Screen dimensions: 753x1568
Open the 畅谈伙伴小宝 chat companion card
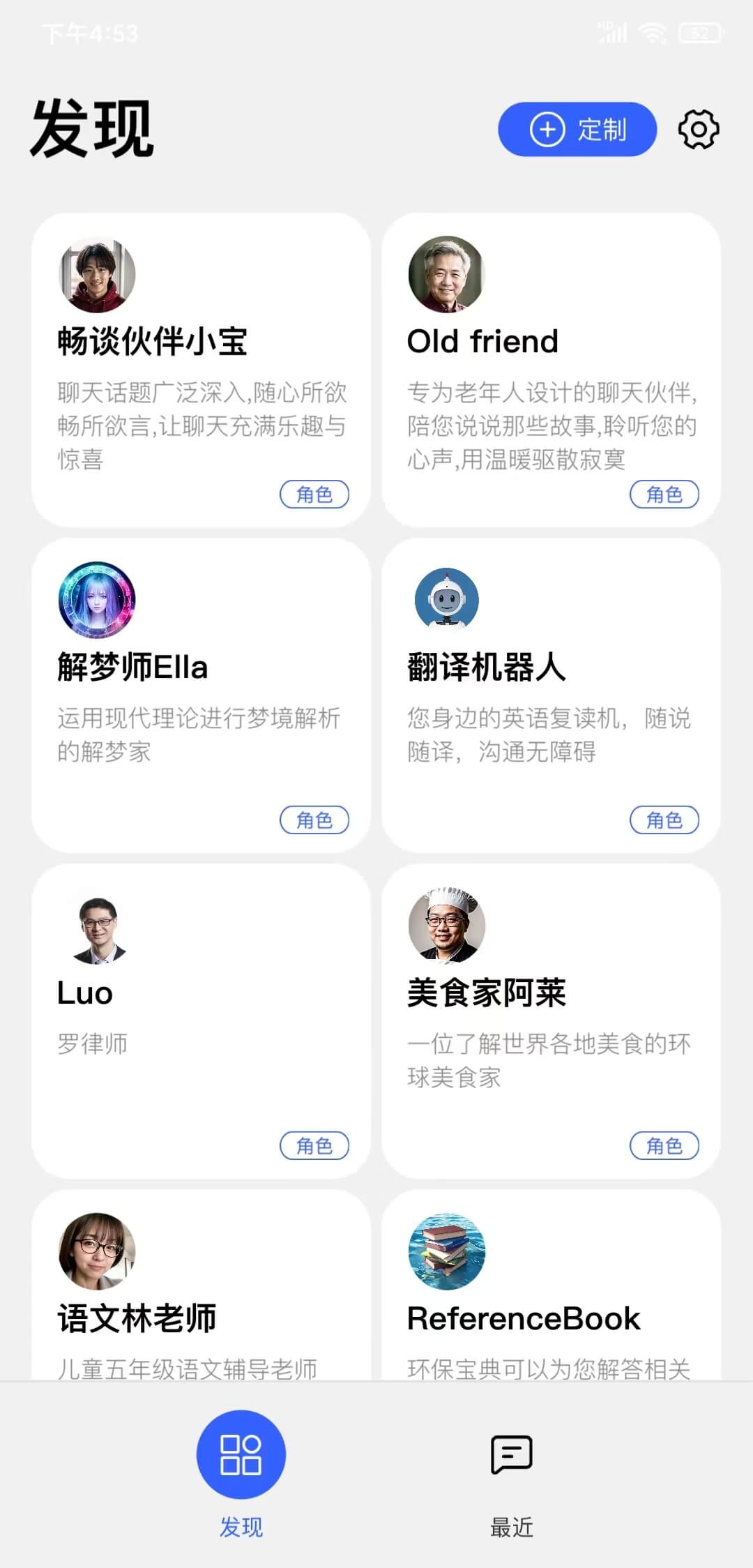(201, 370)
